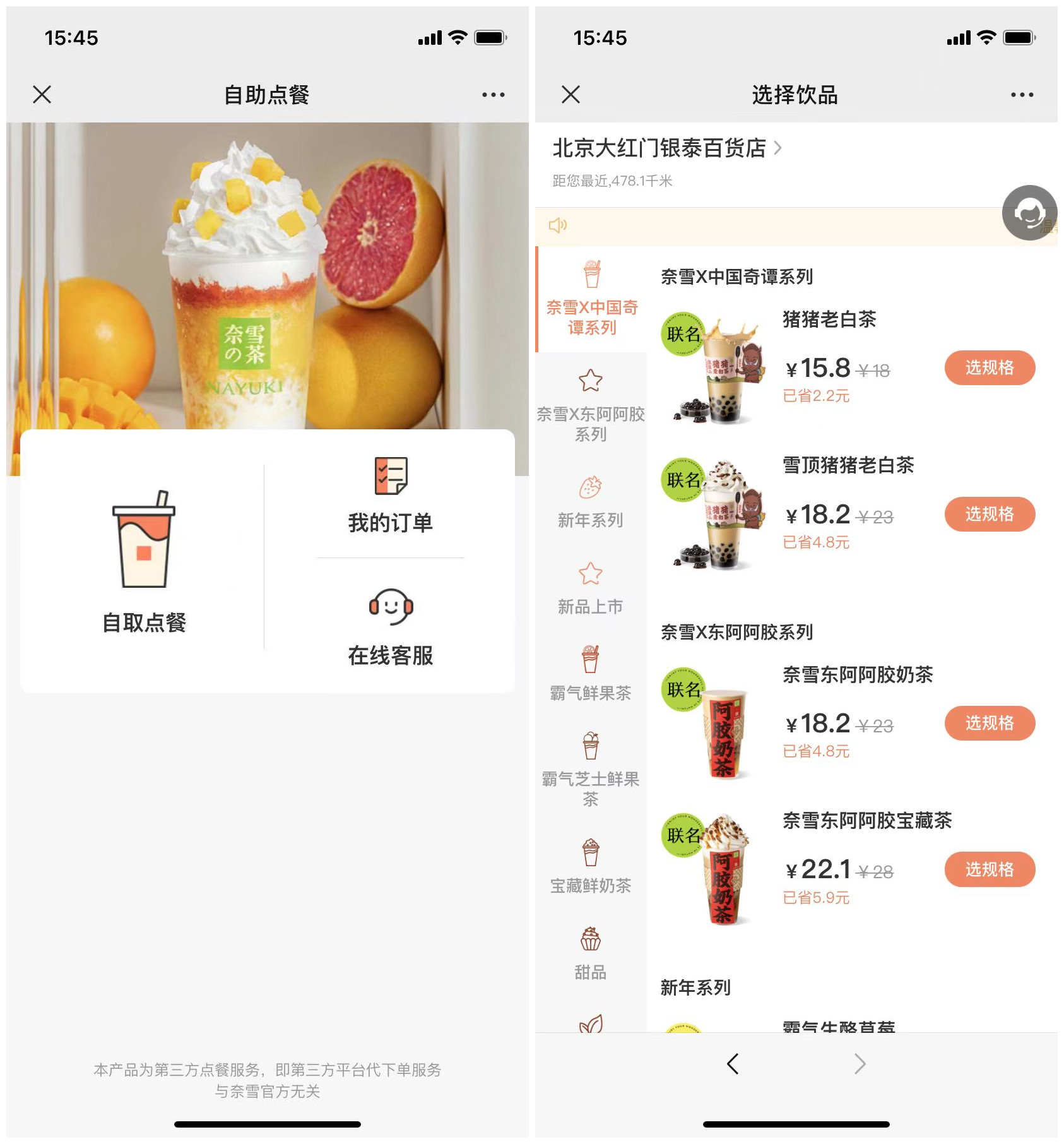This screenshot has width=1064, height=1144.
Task: Tap 选规格 for 雪顶猪猪老白茶
Action: click(x=989, y=514)
